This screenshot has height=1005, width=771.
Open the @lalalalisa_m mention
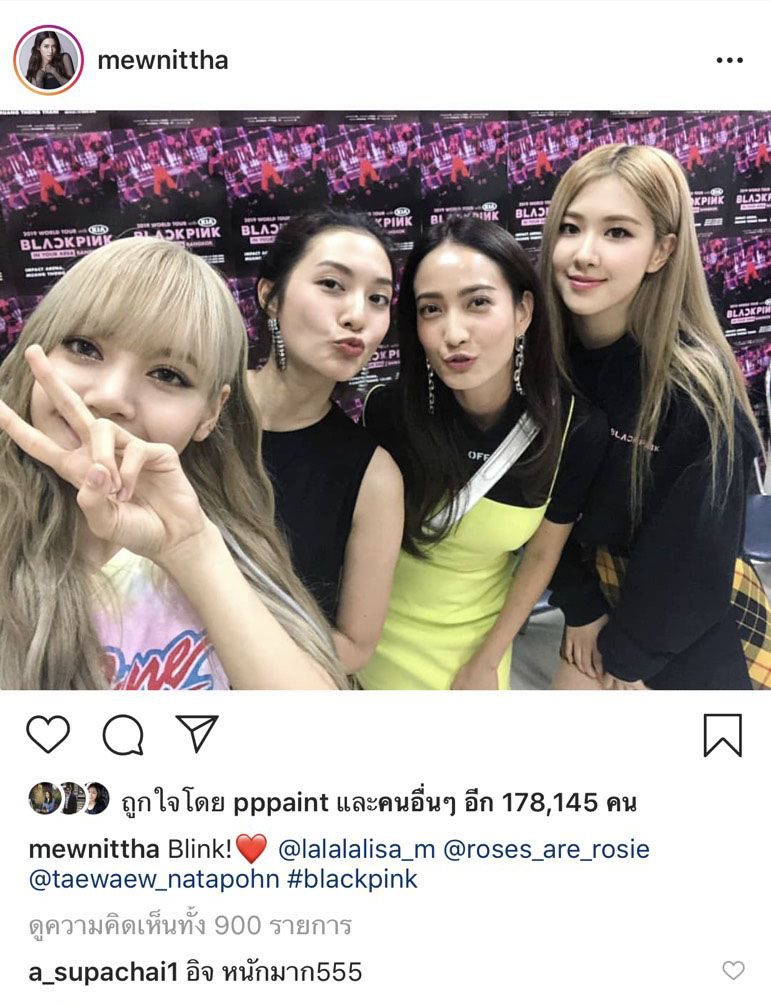coord(356,850)
